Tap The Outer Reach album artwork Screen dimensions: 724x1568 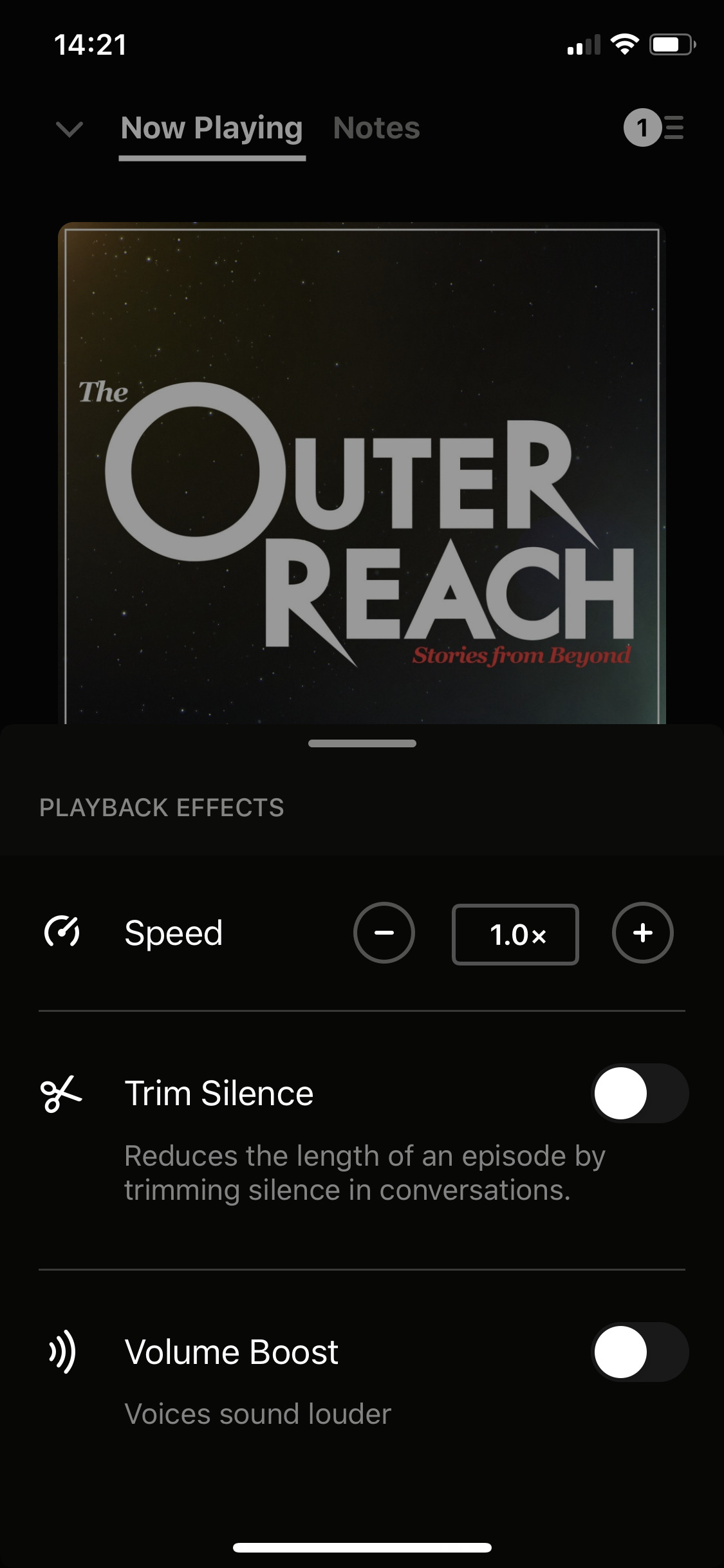click(362, 476)
